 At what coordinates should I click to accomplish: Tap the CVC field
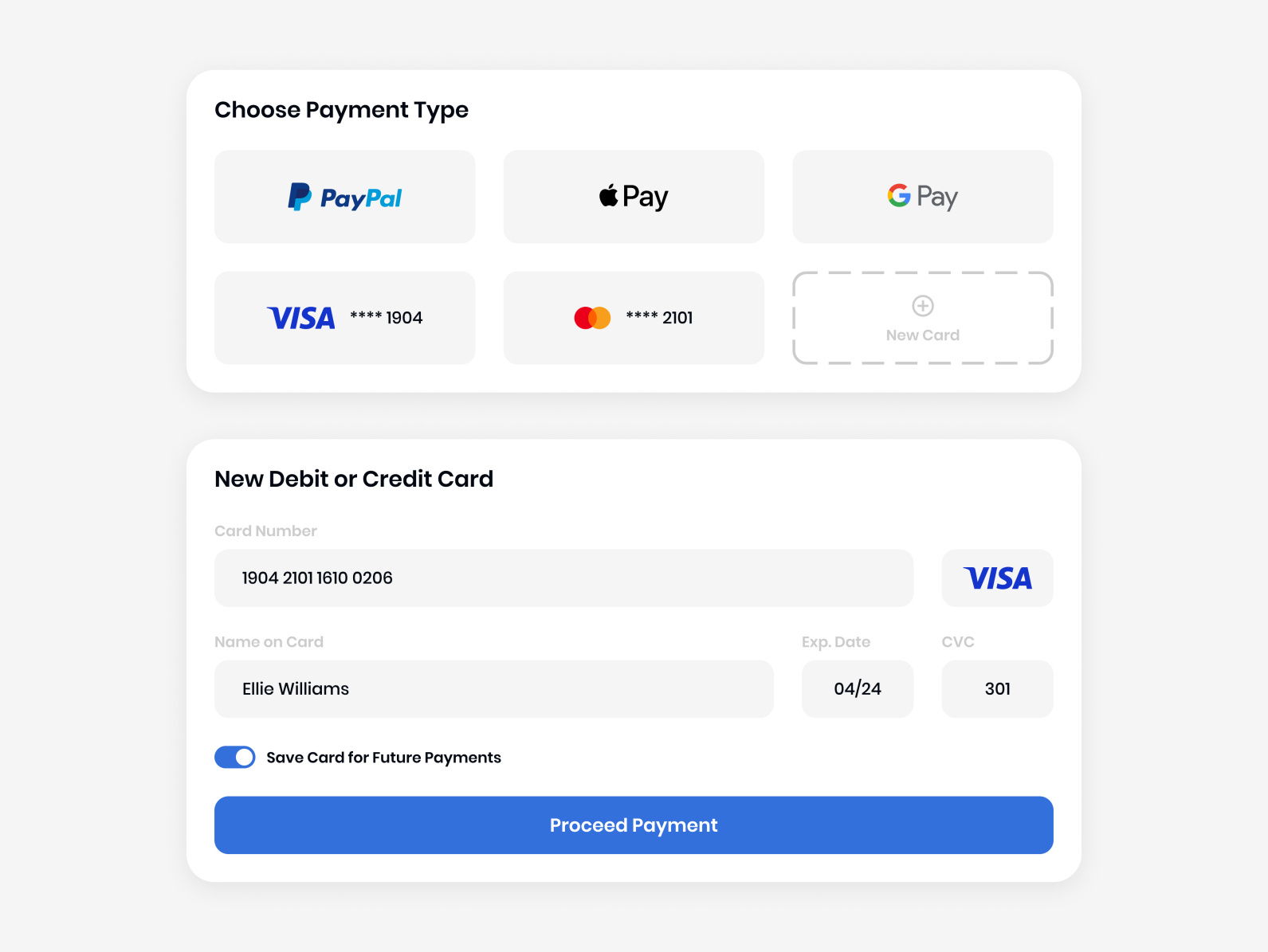tap(997, 688)
